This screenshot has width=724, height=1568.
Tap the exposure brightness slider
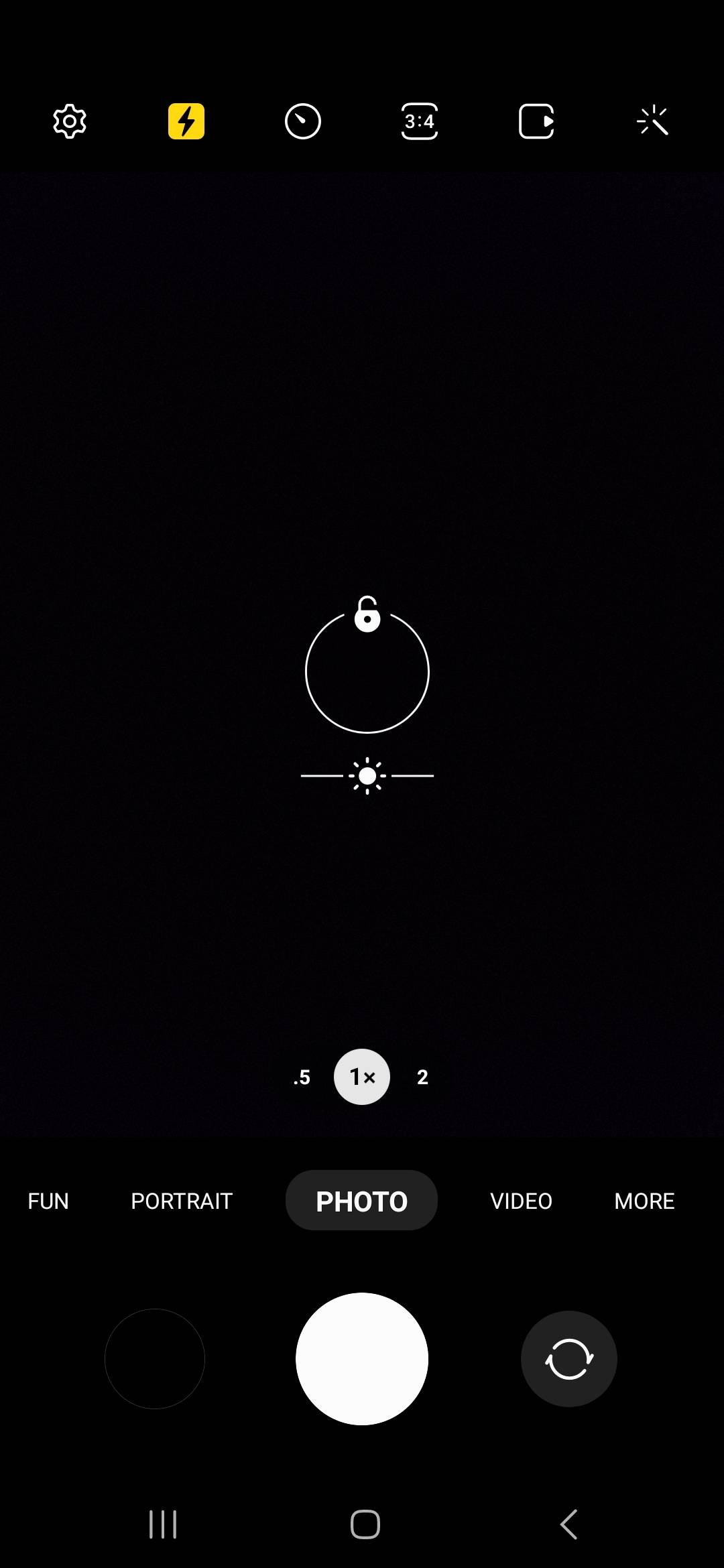pos(367,776)
